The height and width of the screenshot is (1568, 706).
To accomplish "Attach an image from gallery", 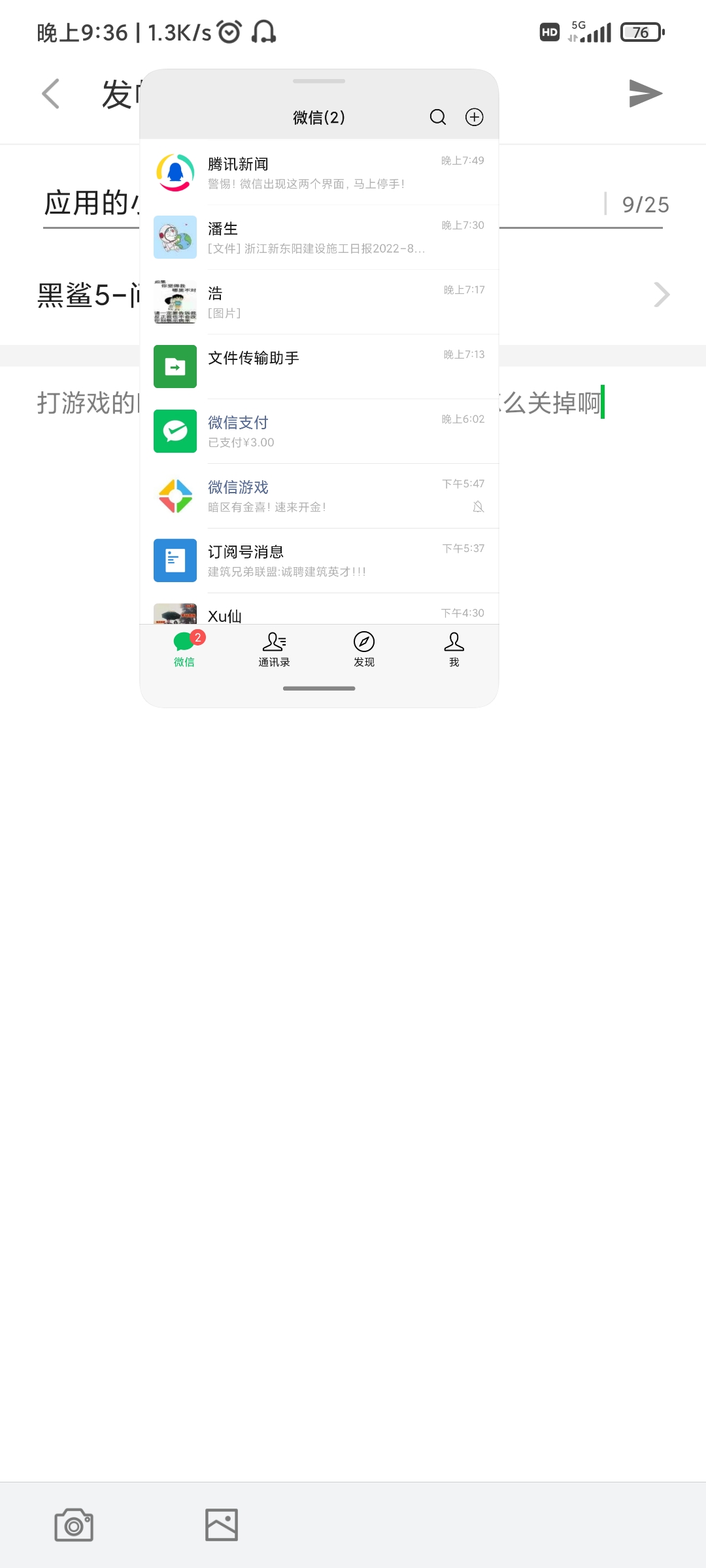I will pyautogui.click(x=222, y=1525).
